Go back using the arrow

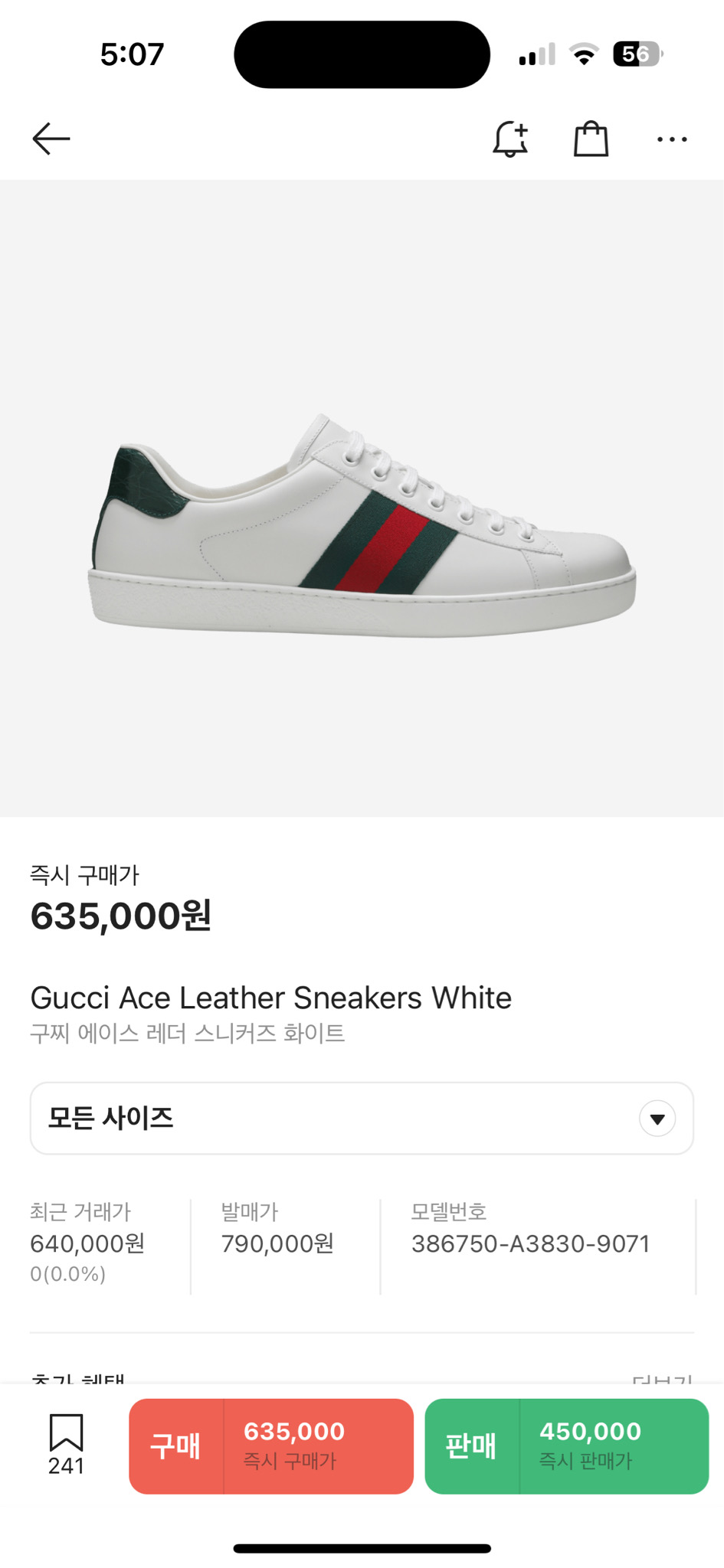(51, 139)
